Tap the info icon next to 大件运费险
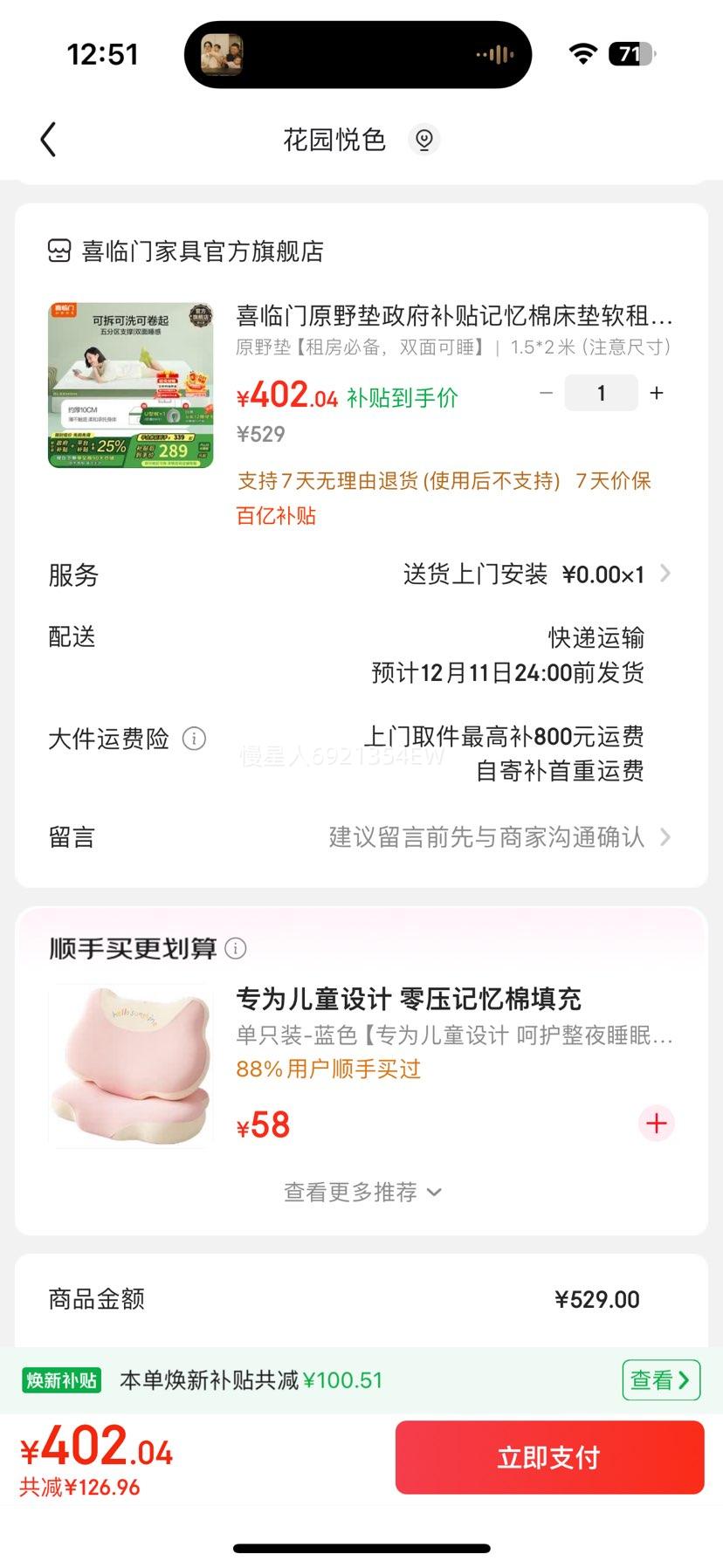The image size is (723, 1568). coord(192,739)
